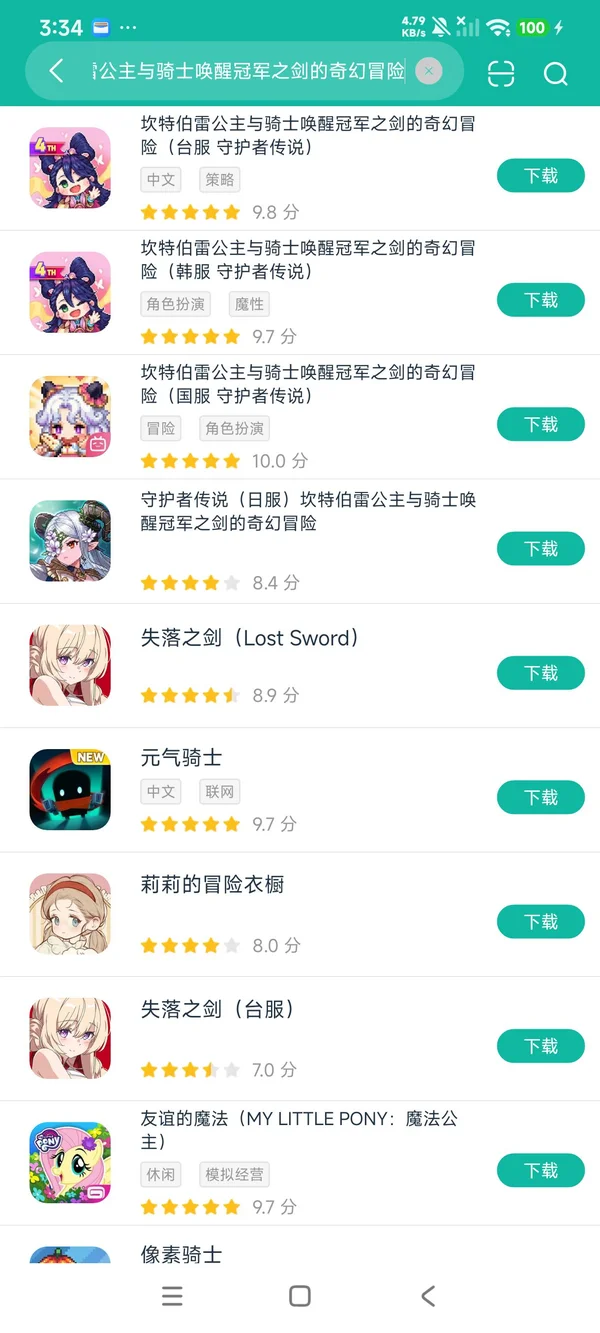
Task: Clear the search query text
Action: pos(429,71)
